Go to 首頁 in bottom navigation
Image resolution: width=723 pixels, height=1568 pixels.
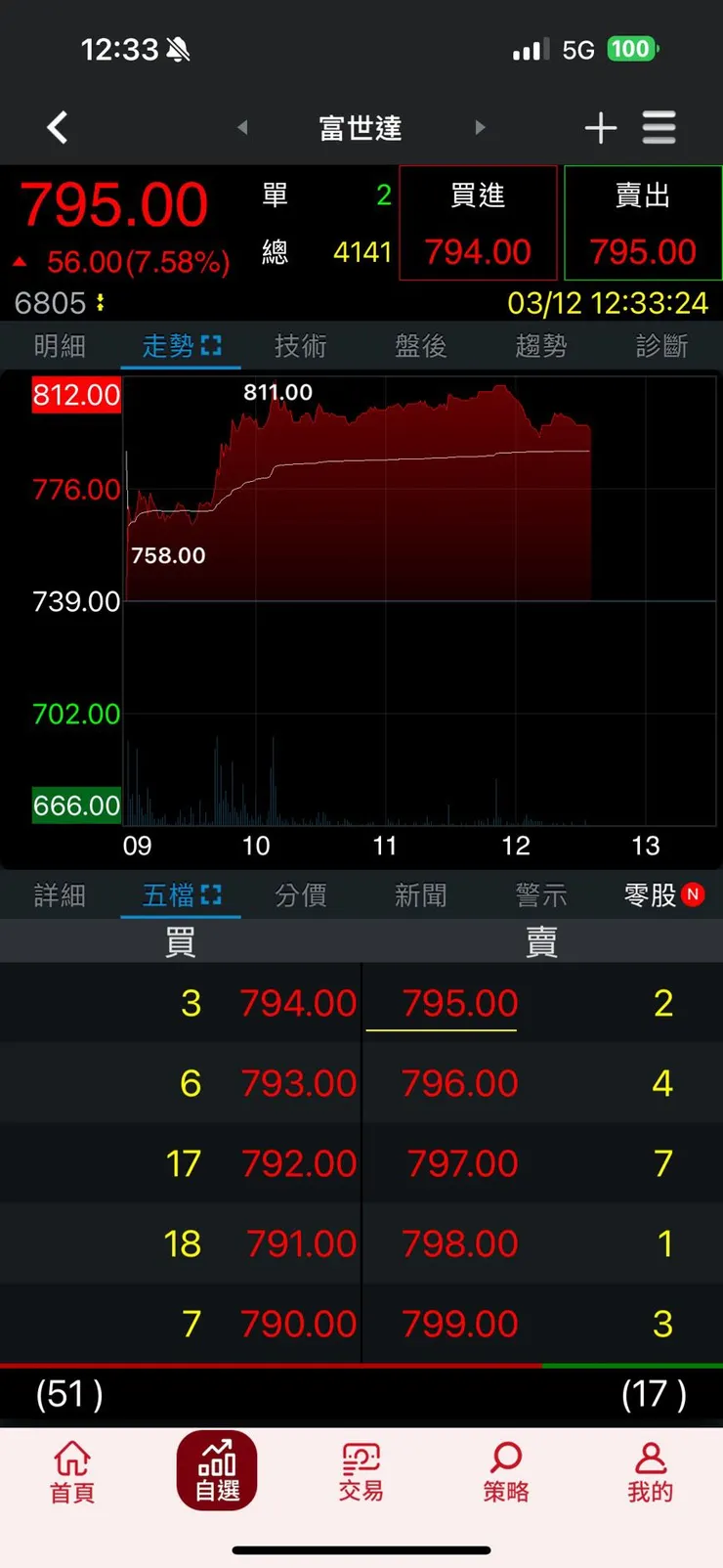72,1471
